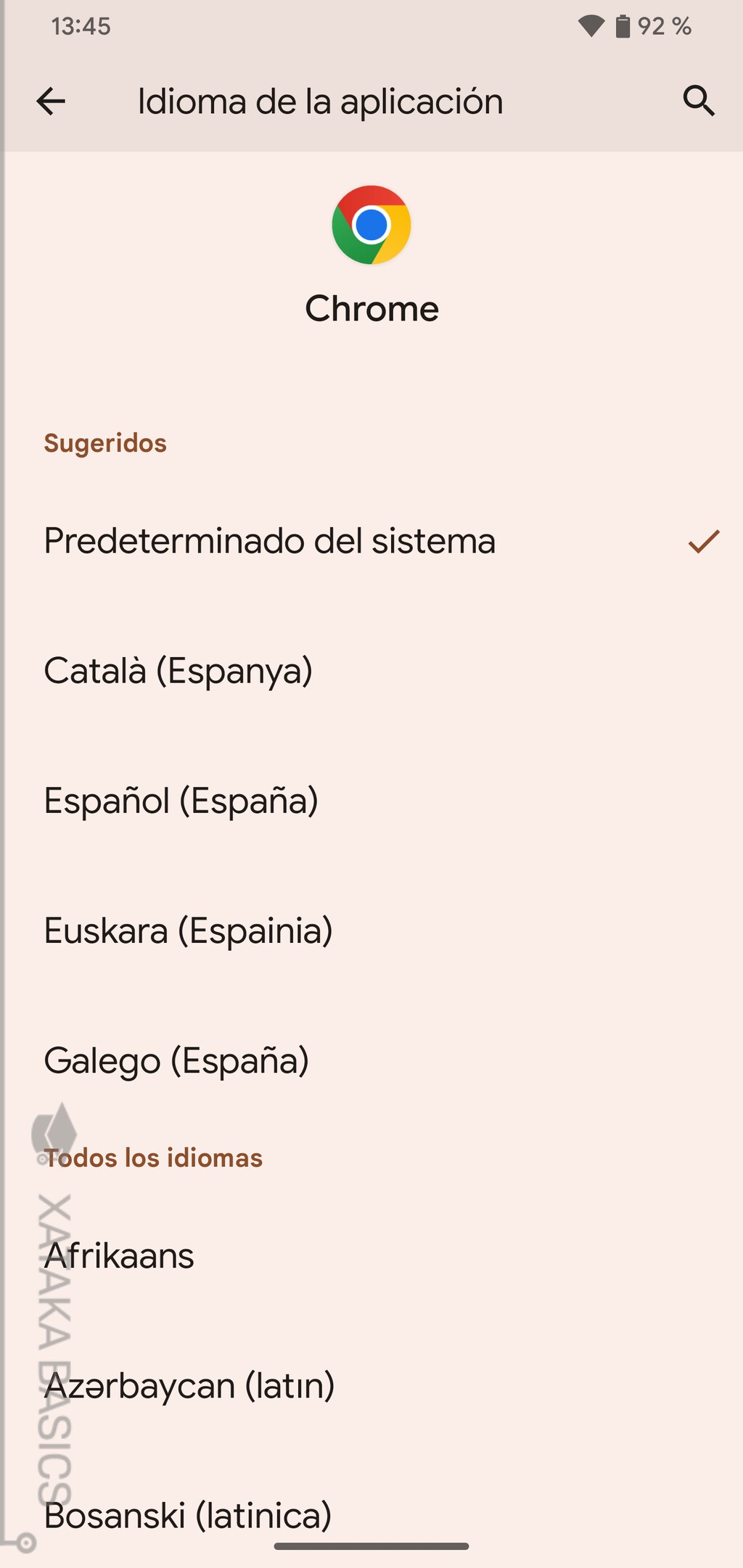Tap the Sugeridos section header
Image resolution: width=743 pixels, height=1568 pixels.
point(105,443)
